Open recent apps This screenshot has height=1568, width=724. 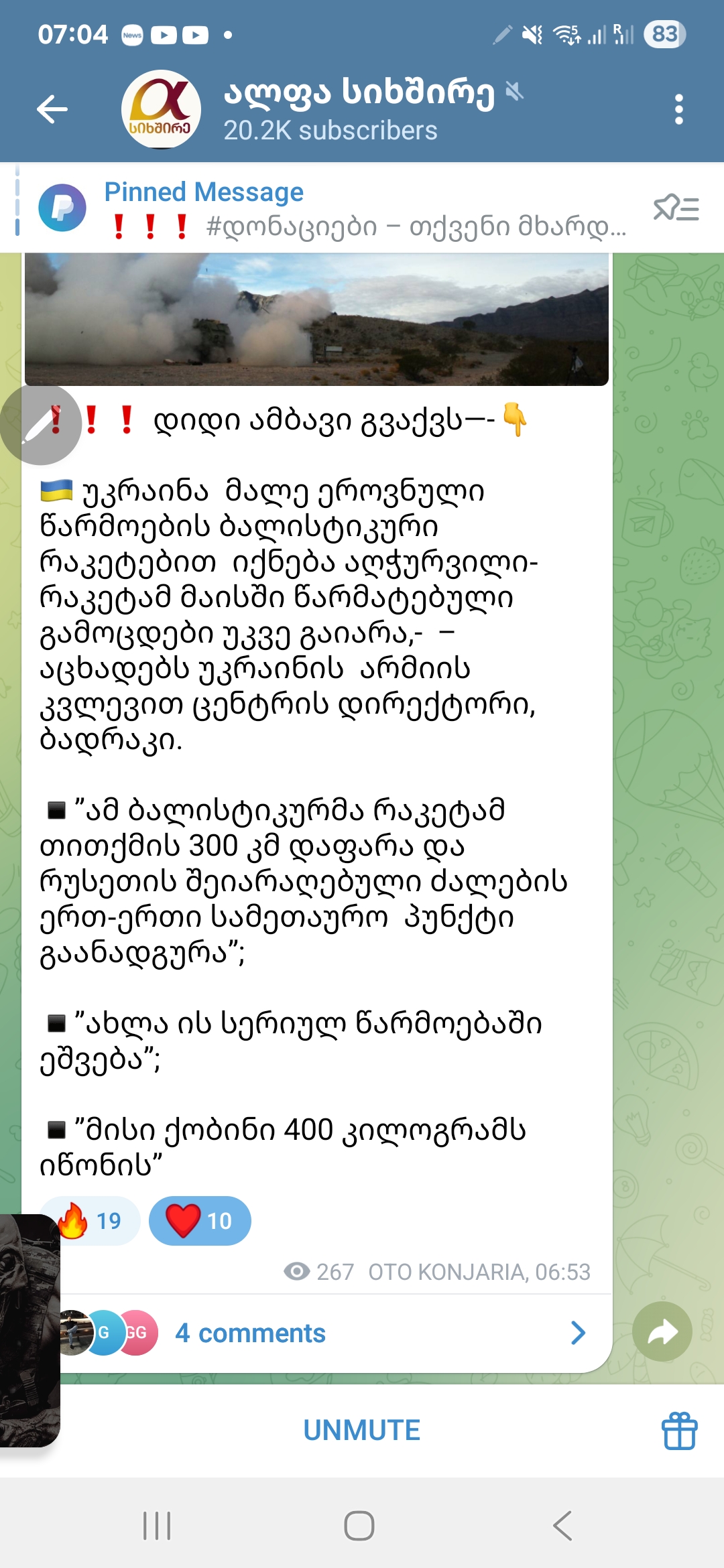coord(158,1526)
